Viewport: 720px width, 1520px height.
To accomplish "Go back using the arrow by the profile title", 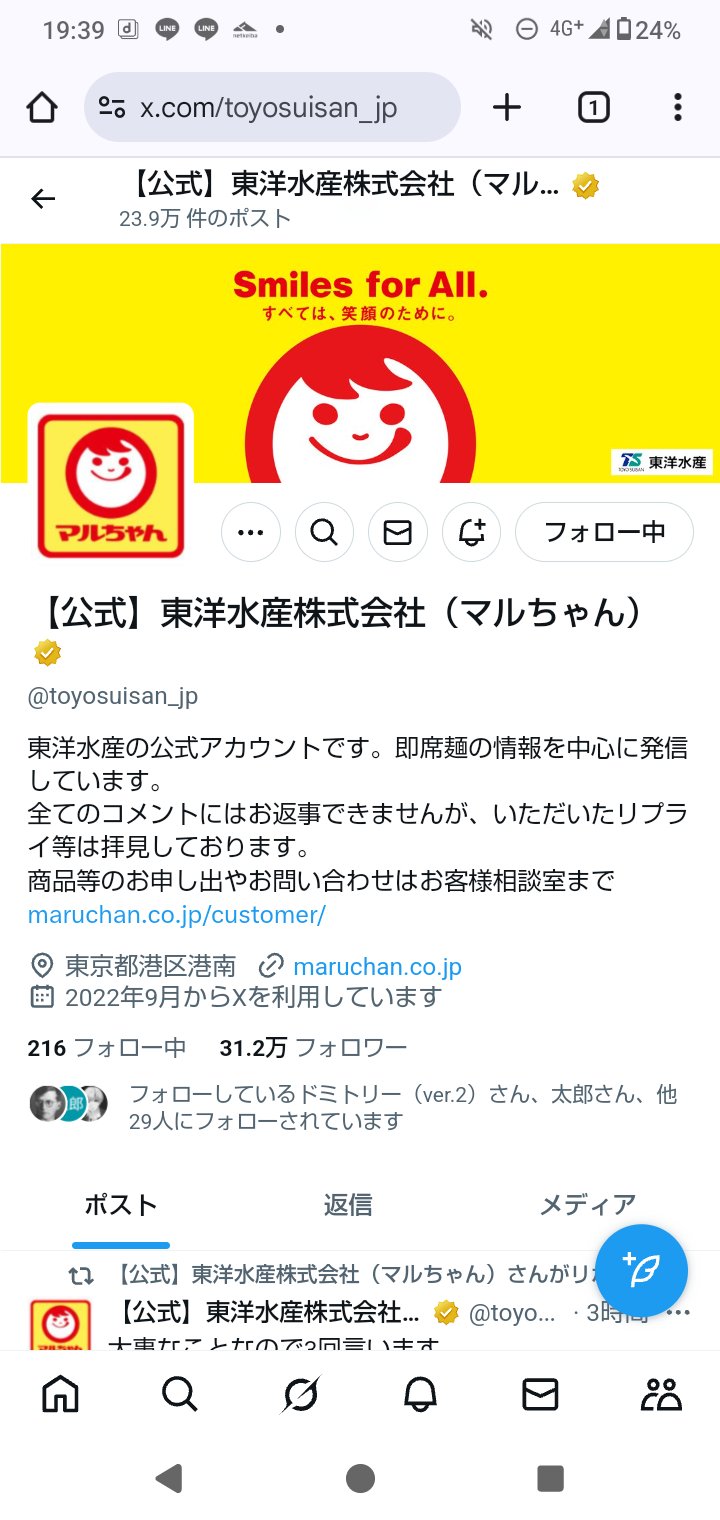I will point(43,199).
